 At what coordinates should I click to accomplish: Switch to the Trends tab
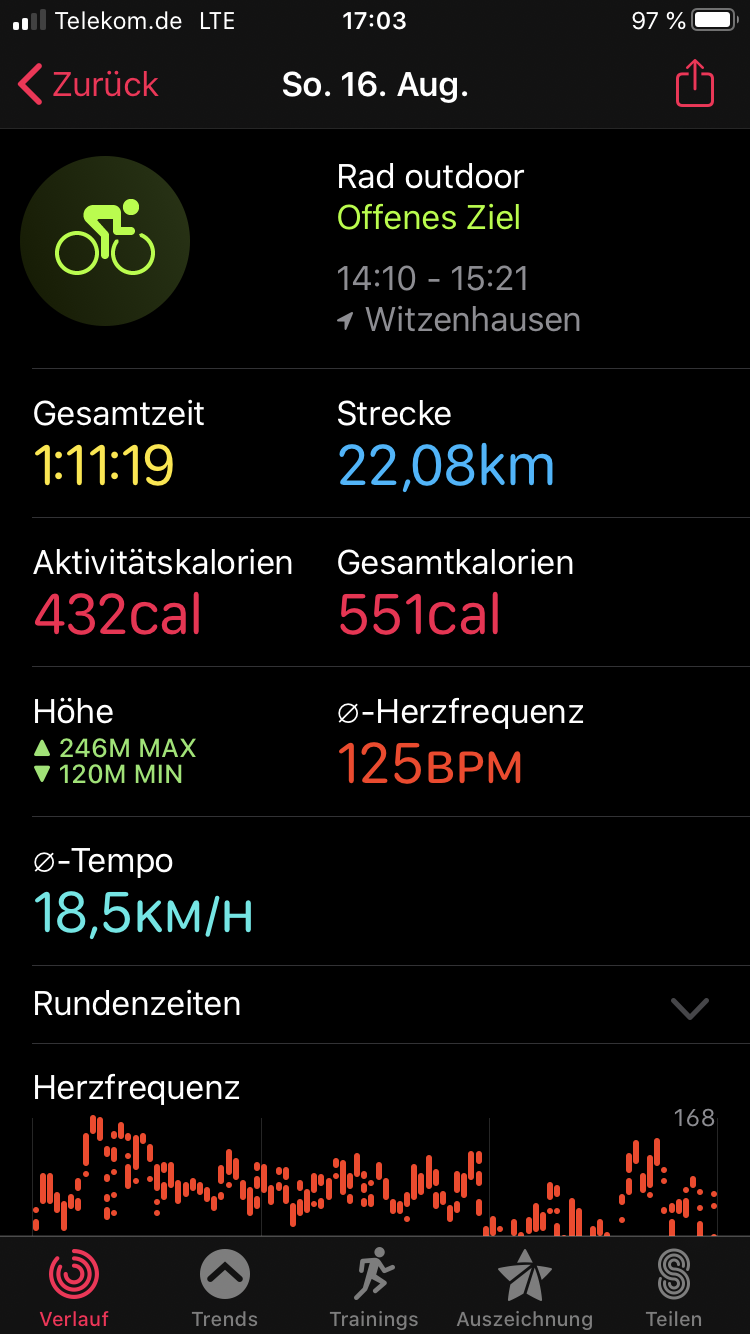225,1287
